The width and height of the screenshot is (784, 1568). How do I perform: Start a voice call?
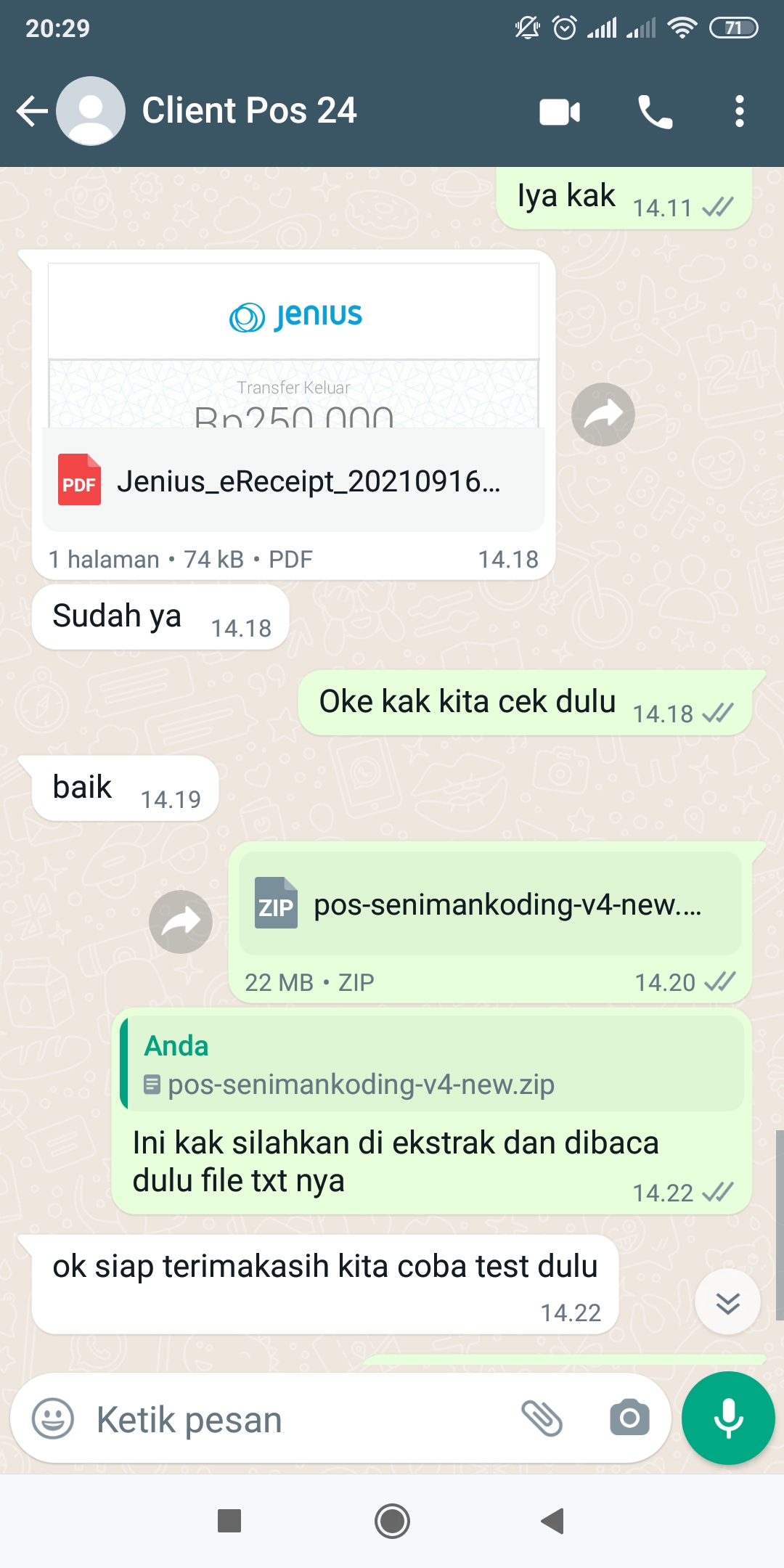click(655, 112)
